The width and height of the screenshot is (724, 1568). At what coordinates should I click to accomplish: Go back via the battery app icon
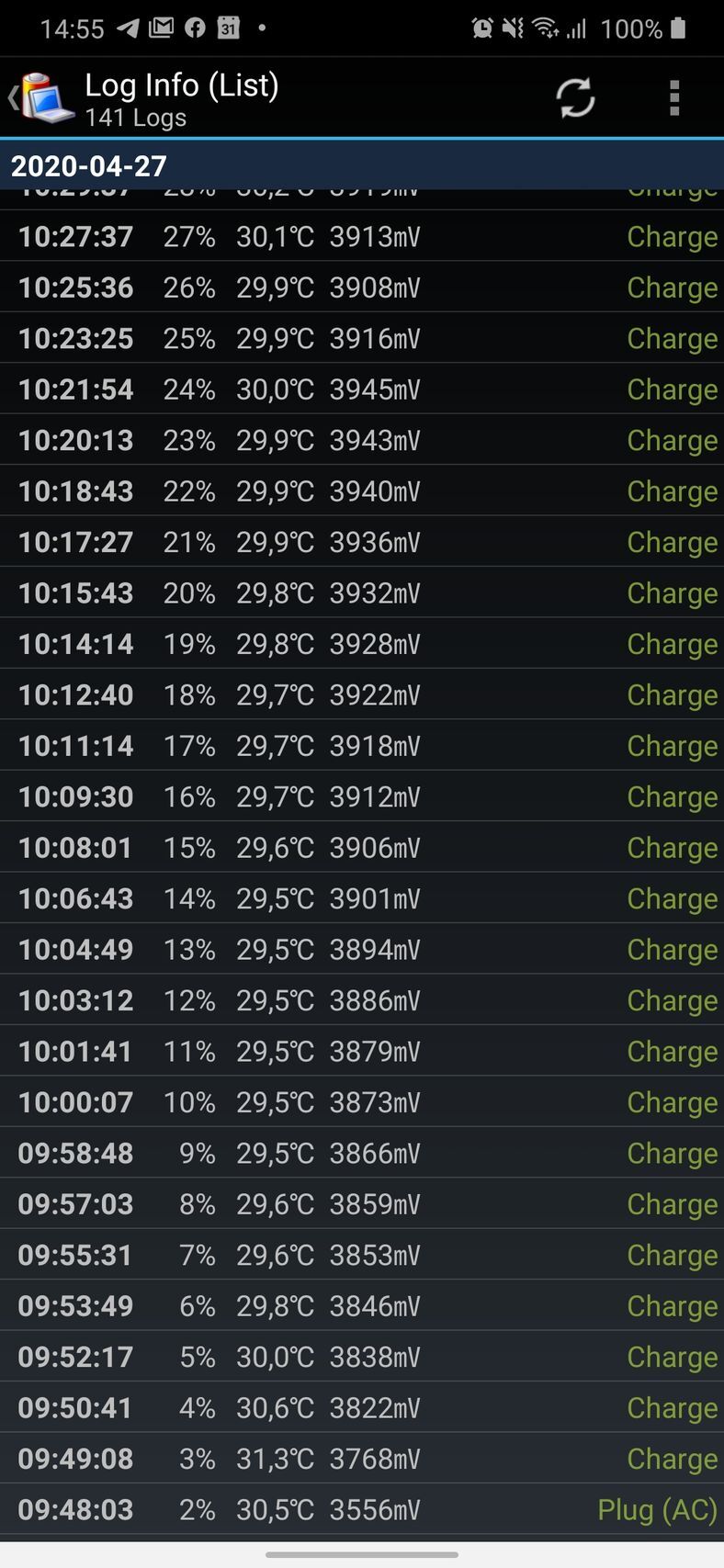point(41,97)
